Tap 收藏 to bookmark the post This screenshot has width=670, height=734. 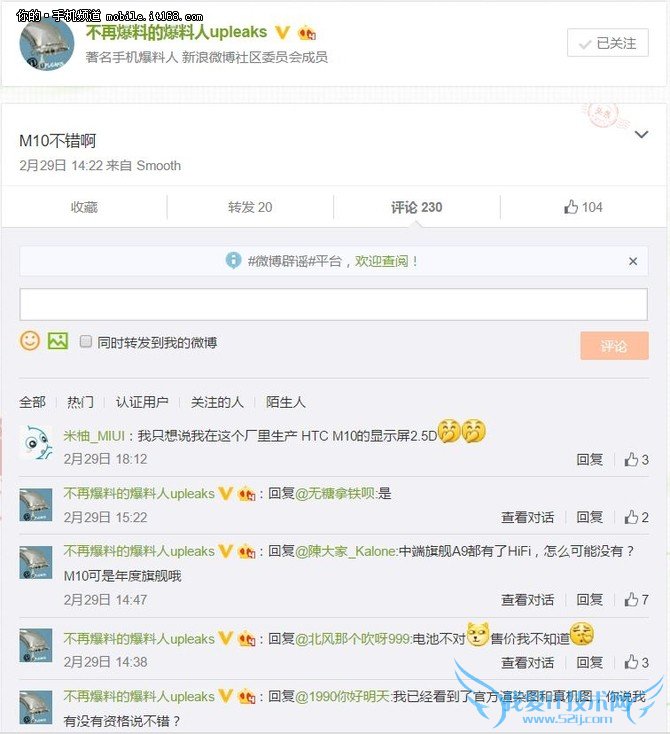(84, 207)
